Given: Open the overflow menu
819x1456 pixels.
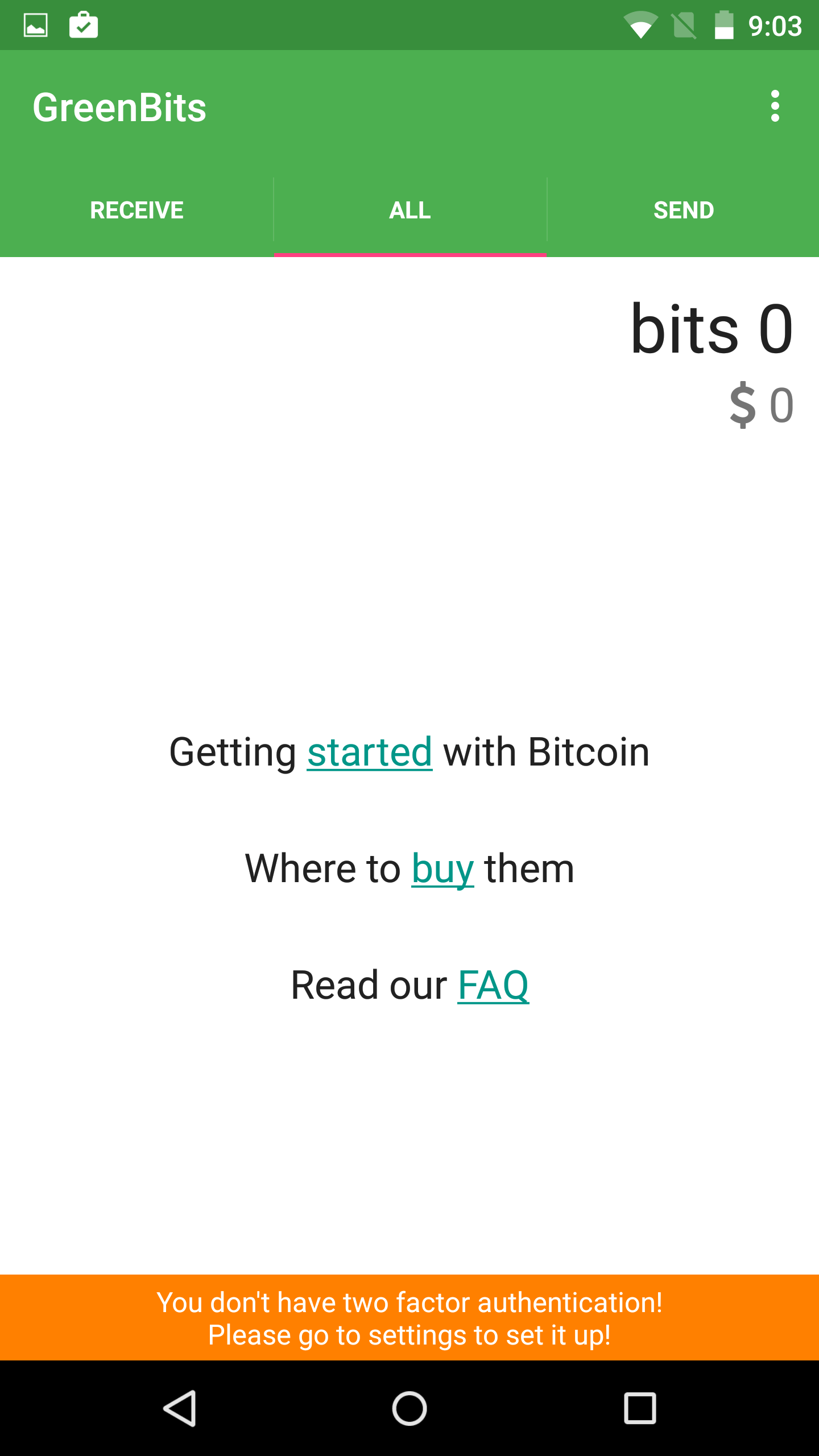Looking at the screenshot, I should click(x=775, y=106).
